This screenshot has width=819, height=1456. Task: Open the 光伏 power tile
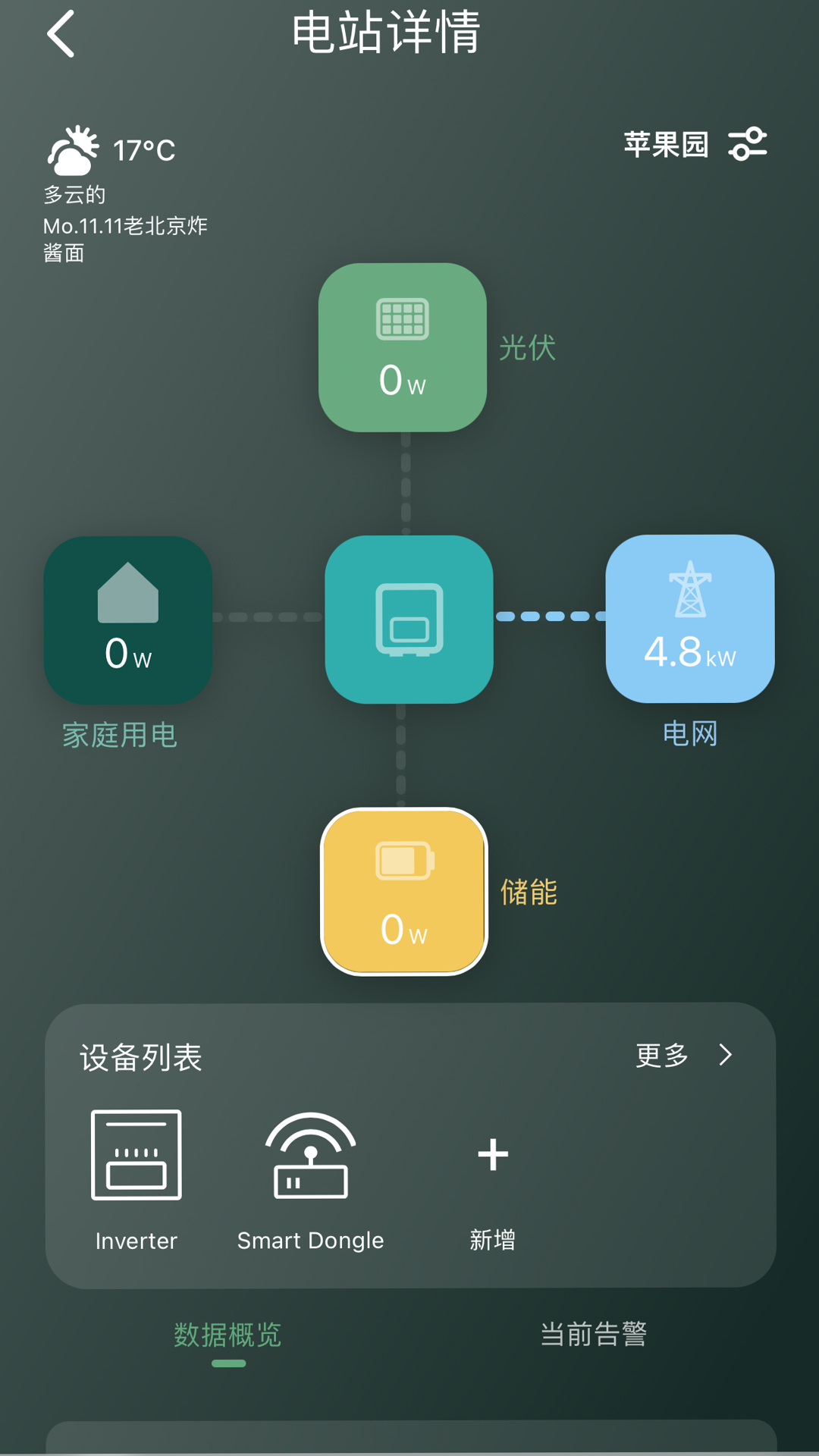pos(402,347)
